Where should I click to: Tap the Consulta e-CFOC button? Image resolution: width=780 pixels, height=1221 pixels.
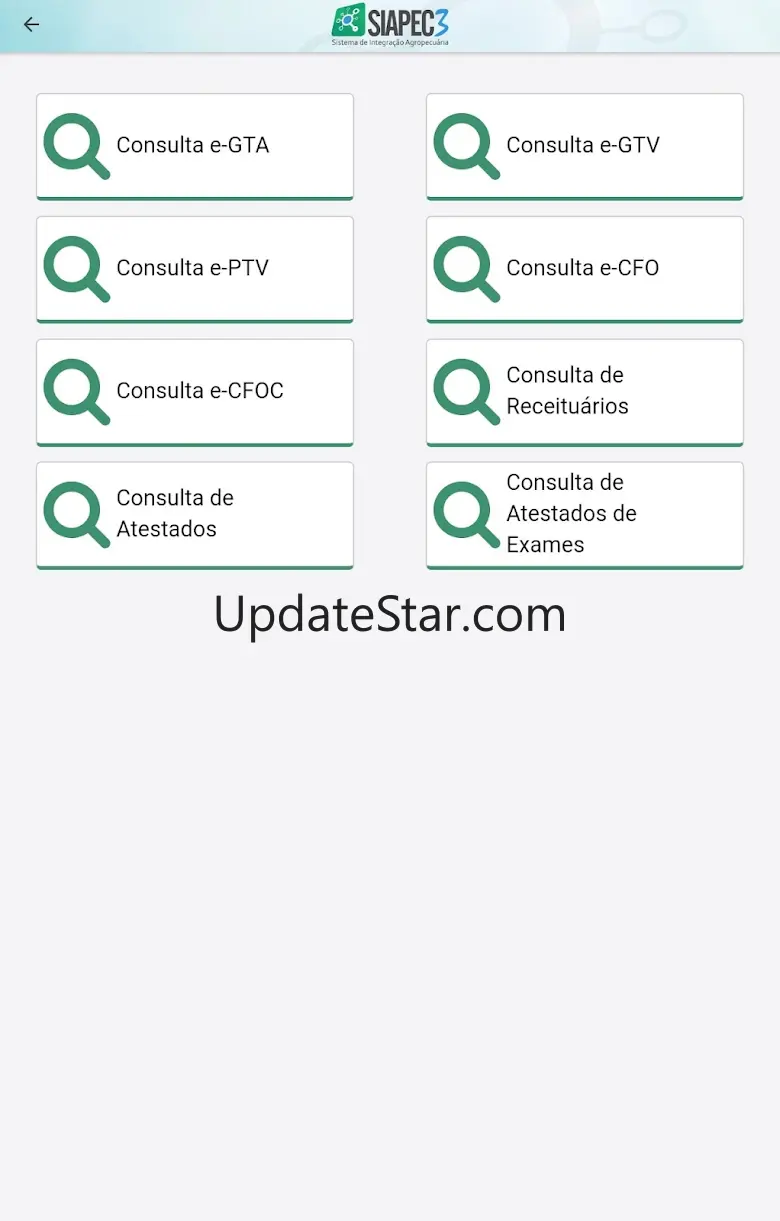(195, 392)
